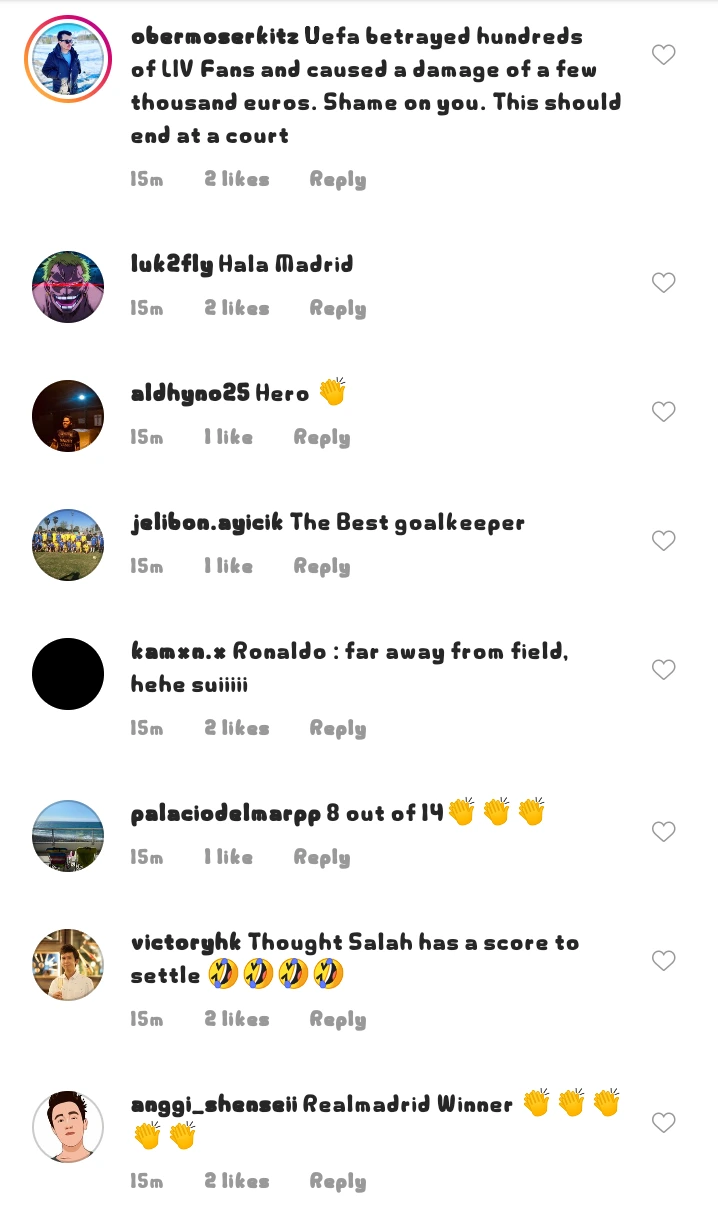The width and height of the screenshot is (718, 1208).
Task: Reply to luk2fly's comment
Action: pos(337,308)
